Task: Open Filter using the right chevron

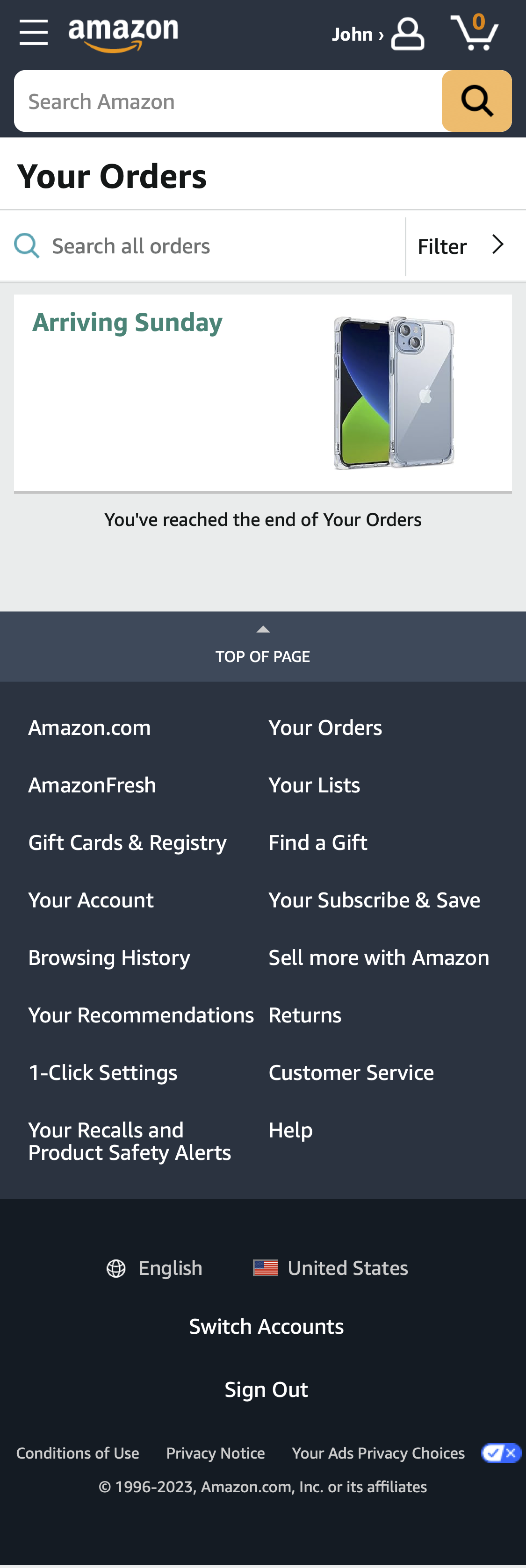Action: tap(498, 244)
